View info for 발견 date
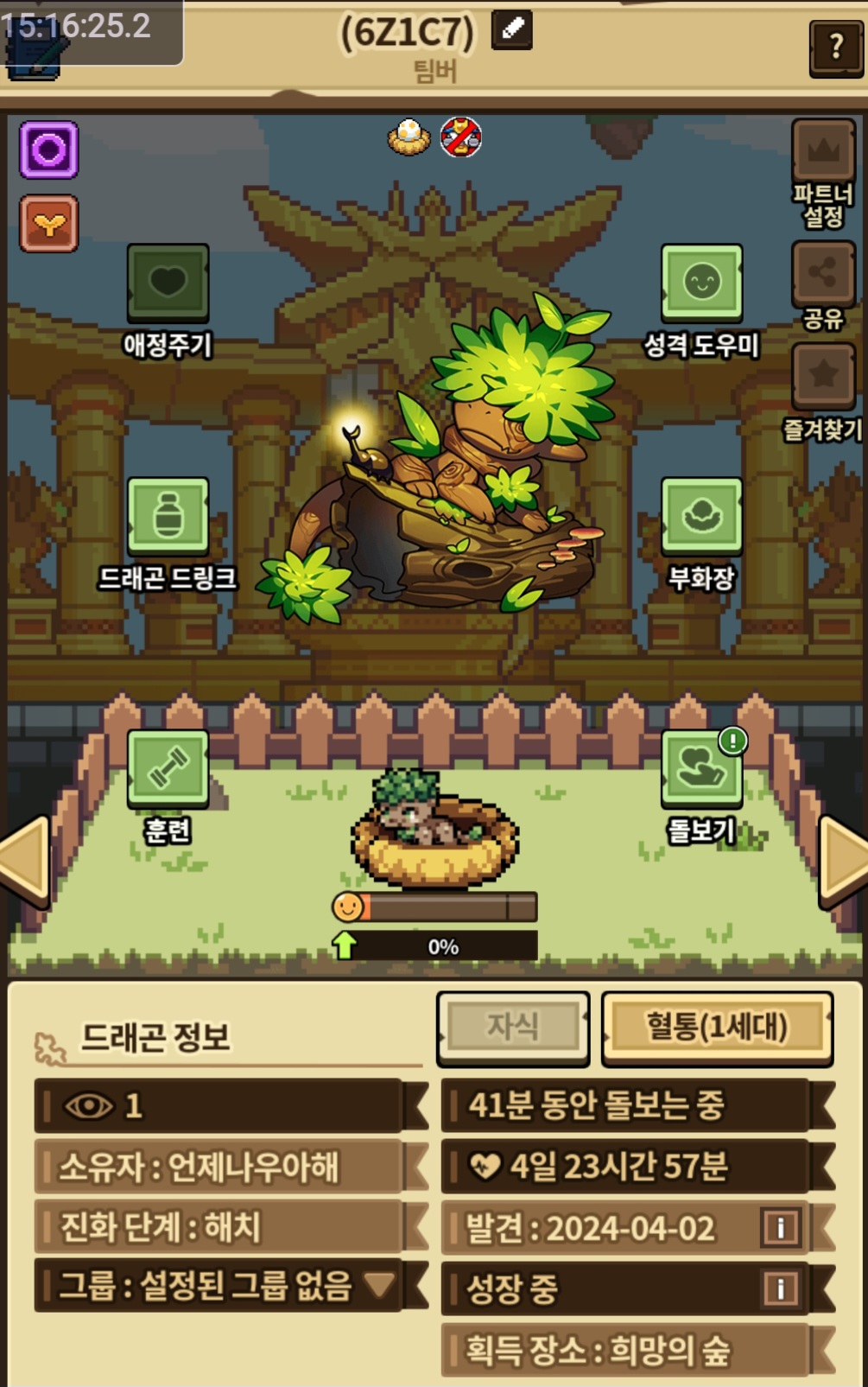Image resolution: width=868 pixels, height=1387 pixels. 781,1227
